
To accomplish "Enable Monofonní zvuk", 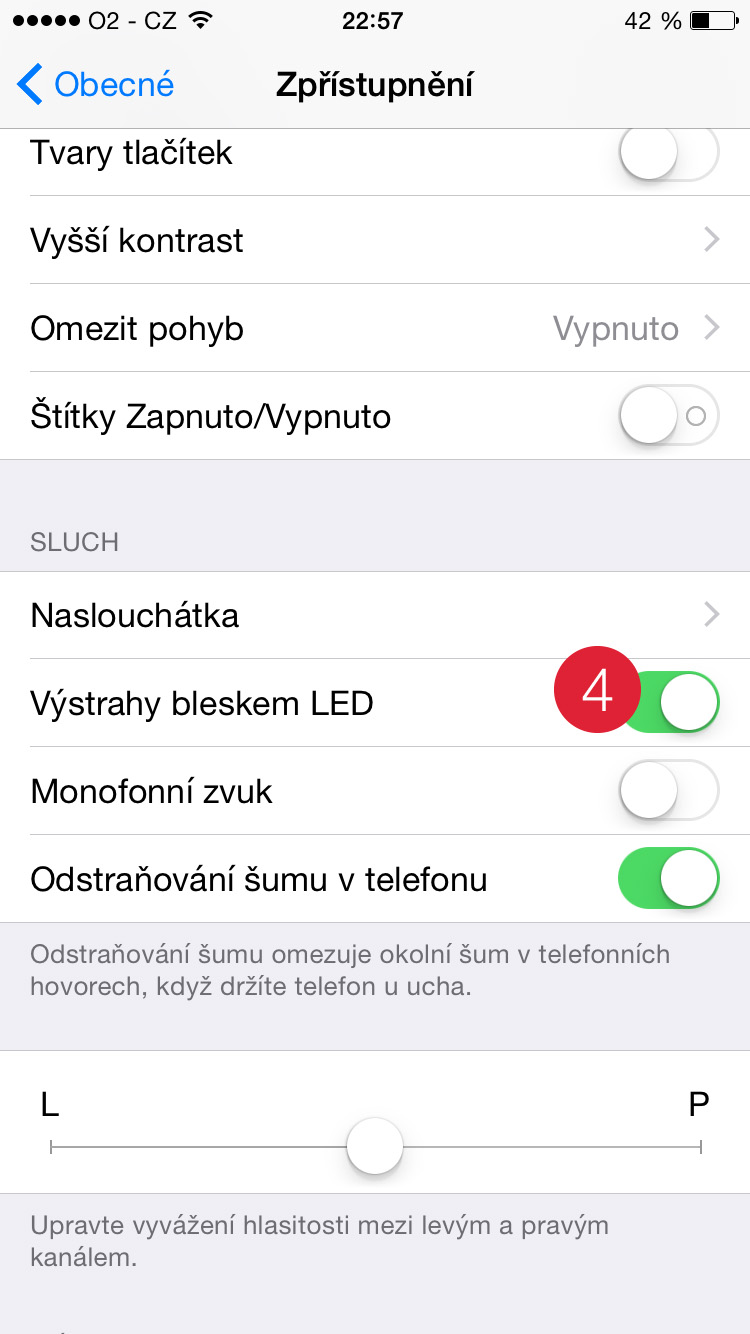I will (x=669, y=791).
